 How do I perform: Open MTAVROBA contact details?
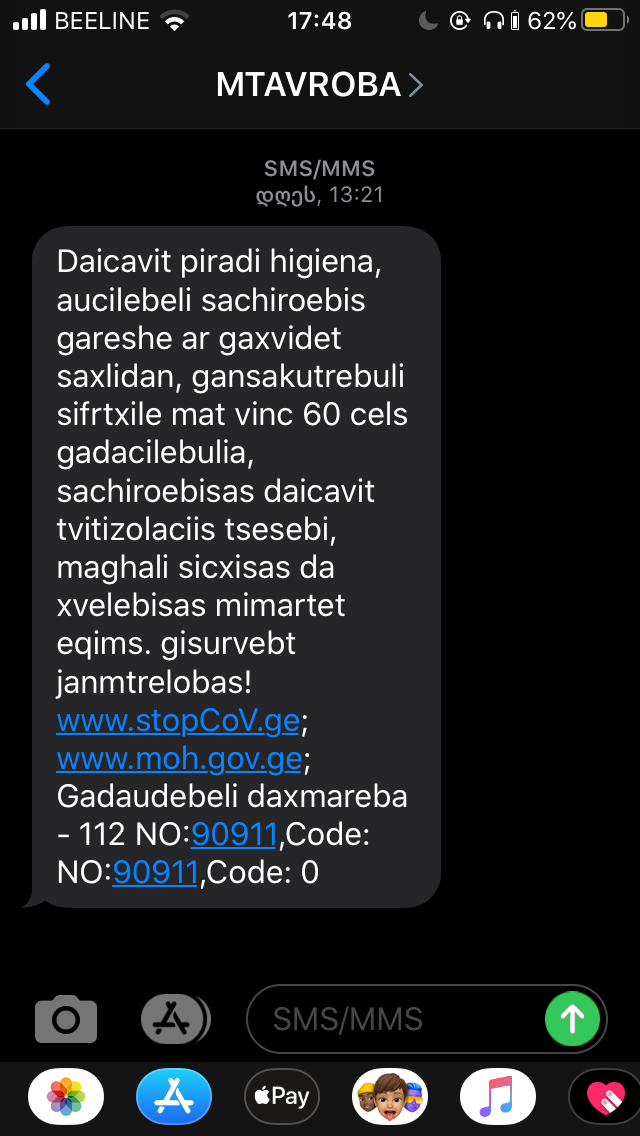point(319,85)
